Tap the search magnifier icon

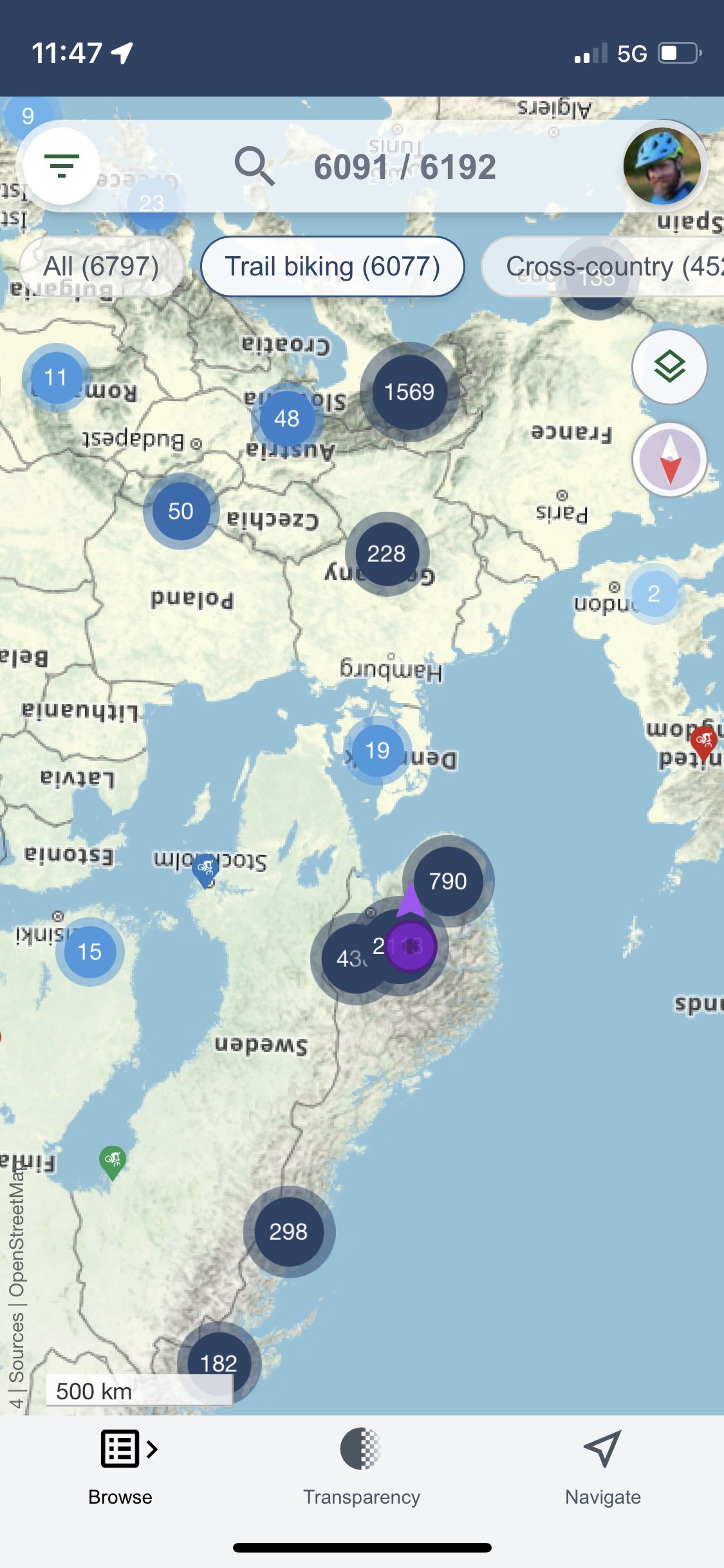[254, 166]
